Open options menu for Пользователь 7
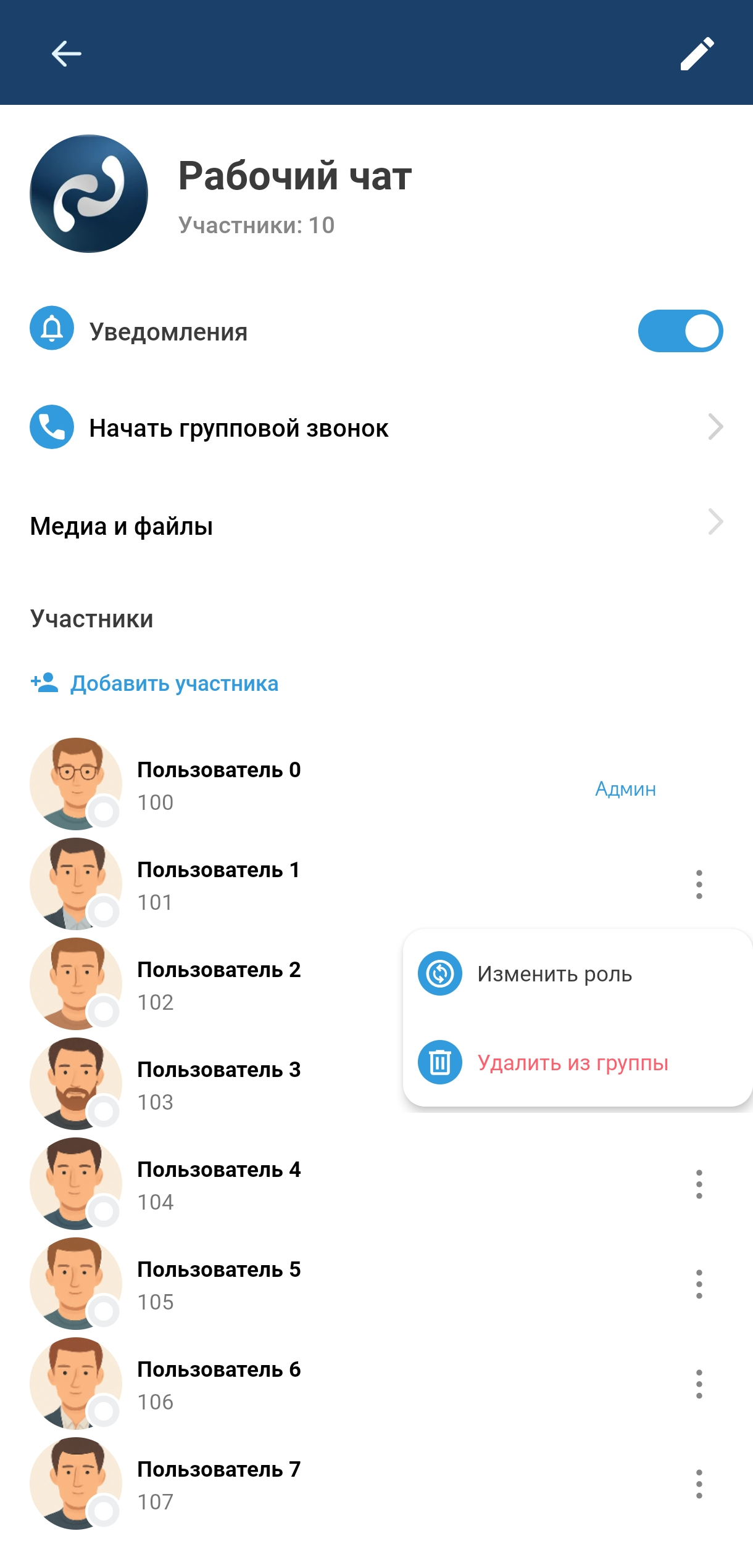753x1568 pixels. [x=699, y=1484]
